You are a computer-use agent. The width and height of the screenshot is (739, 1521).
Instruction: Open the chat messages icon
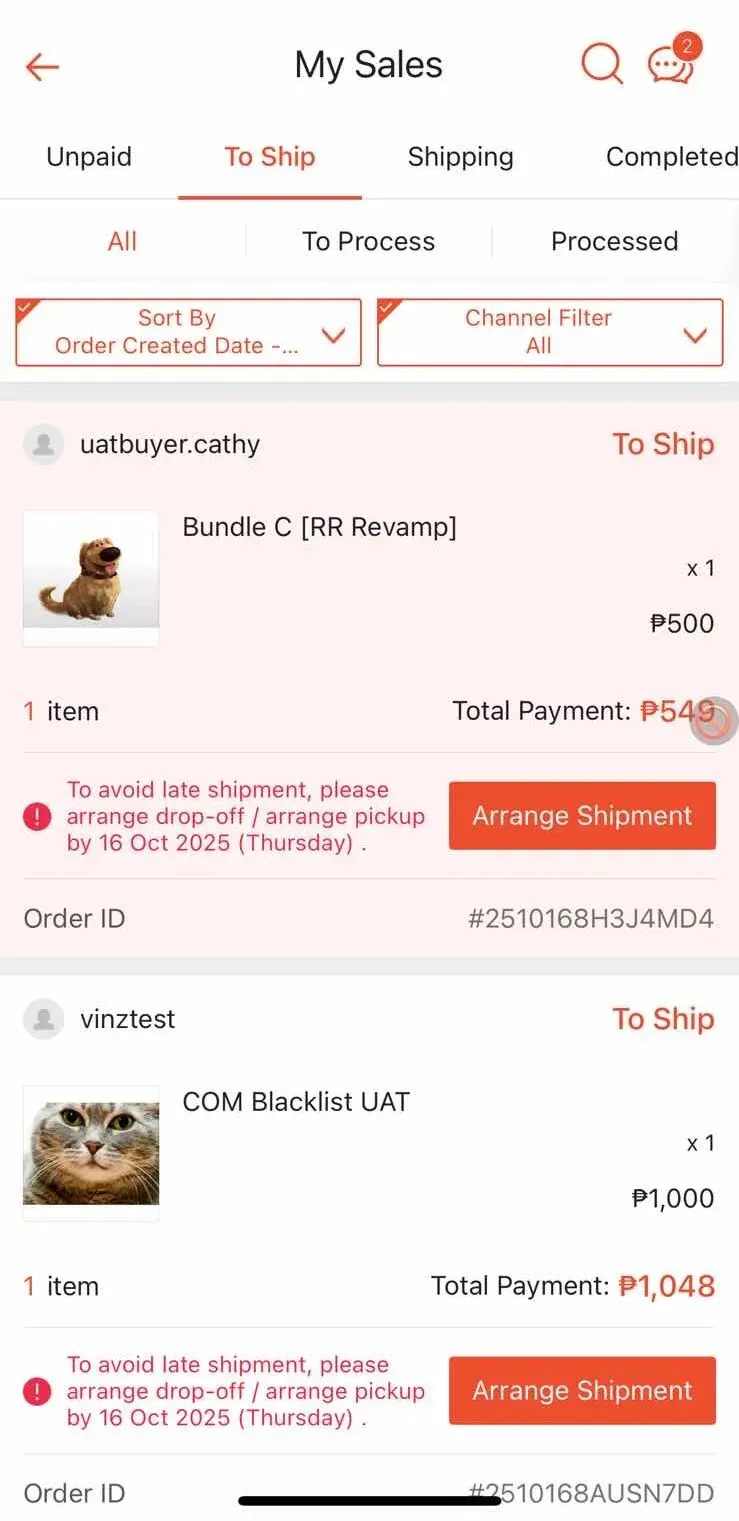[x=671, y=65]
